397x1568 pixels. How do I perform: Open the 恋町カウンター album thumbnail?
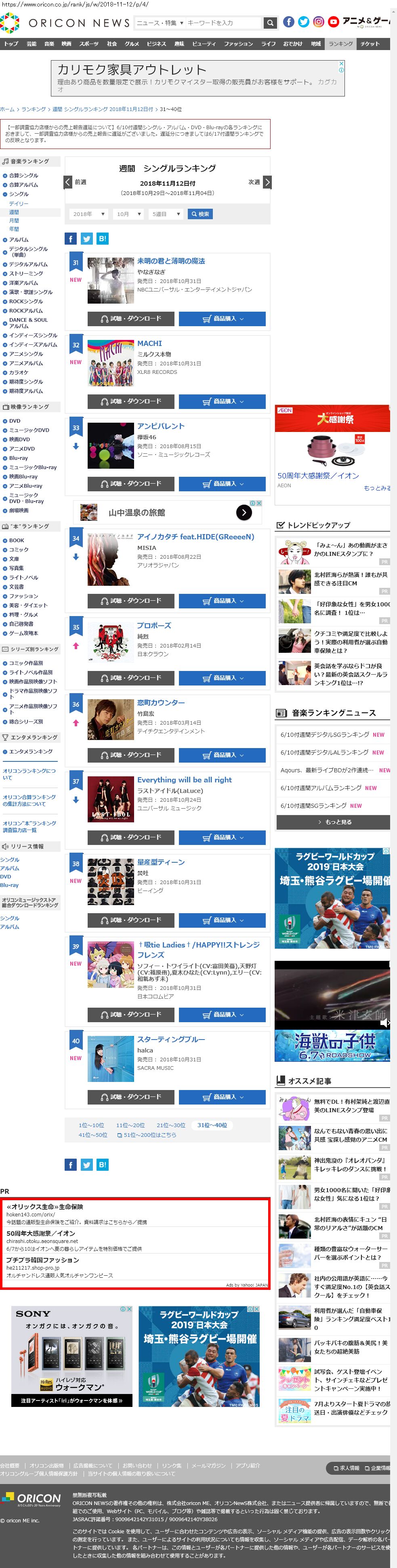[111, 719]
